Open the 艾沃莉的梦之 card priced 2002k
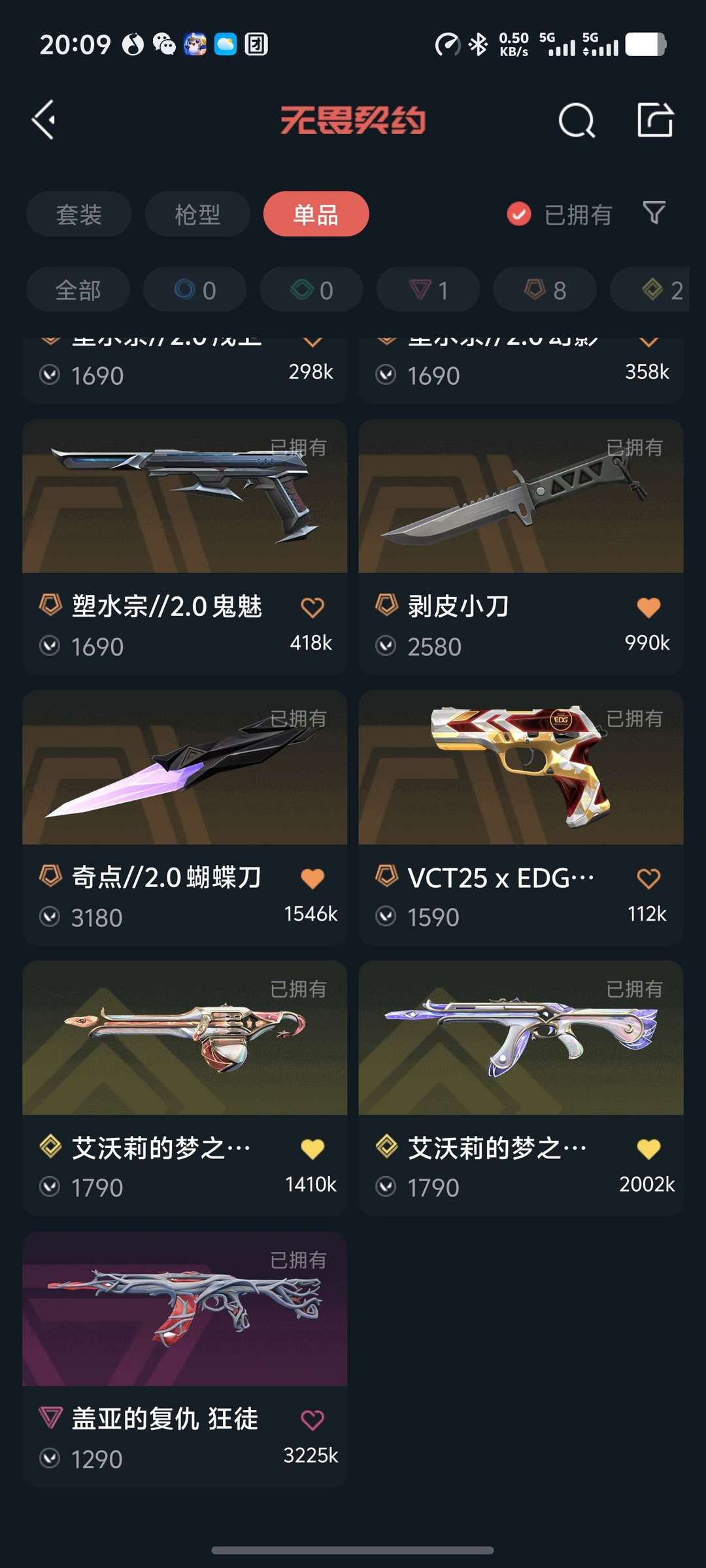This screenshot has height=1568, width=706. 521,1088
